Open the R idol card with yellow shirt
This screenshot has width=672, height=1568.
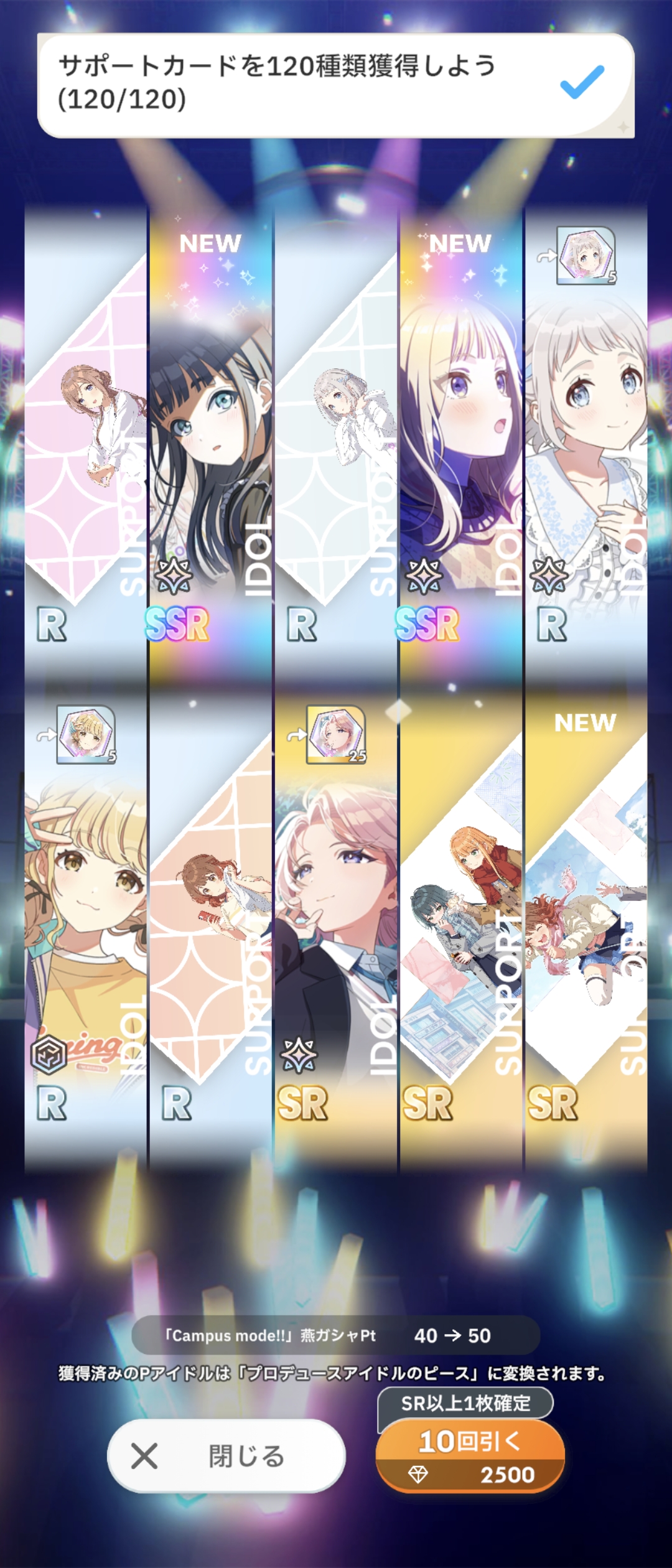point(85,921)
